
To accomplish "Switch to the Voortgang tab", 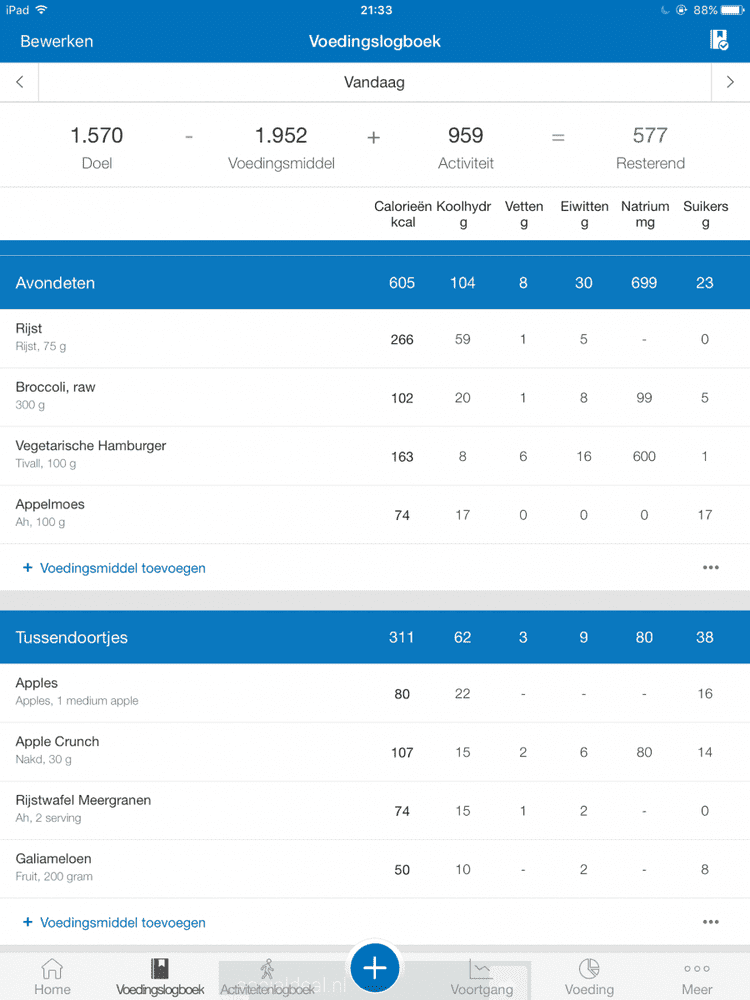I will click(x=481, y=977).
